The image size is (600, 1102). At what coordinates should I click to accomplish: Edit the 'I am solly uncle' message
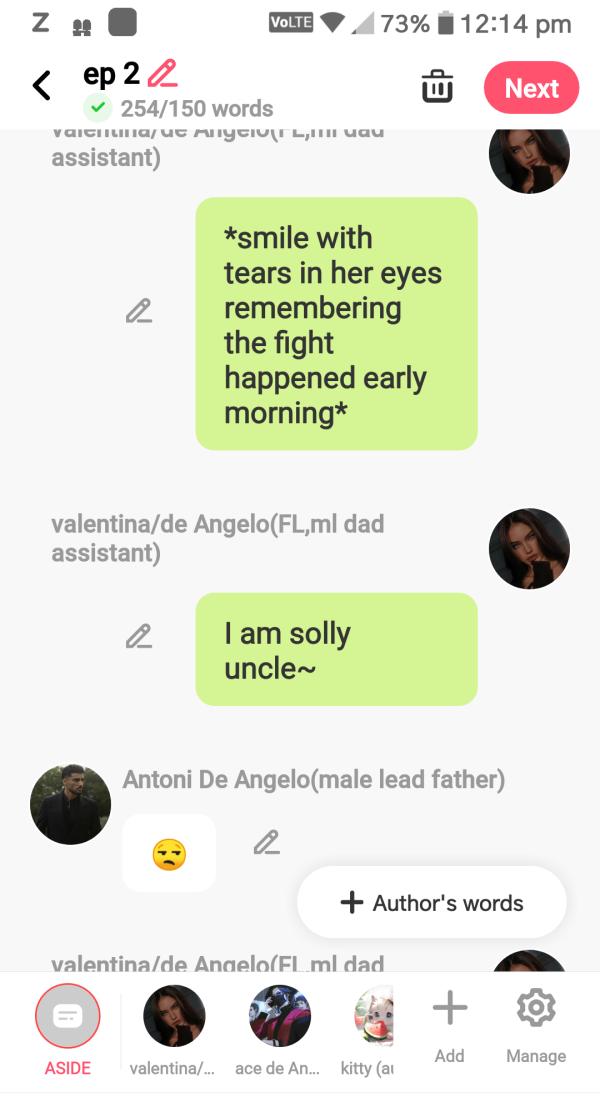tap(139, 635)
